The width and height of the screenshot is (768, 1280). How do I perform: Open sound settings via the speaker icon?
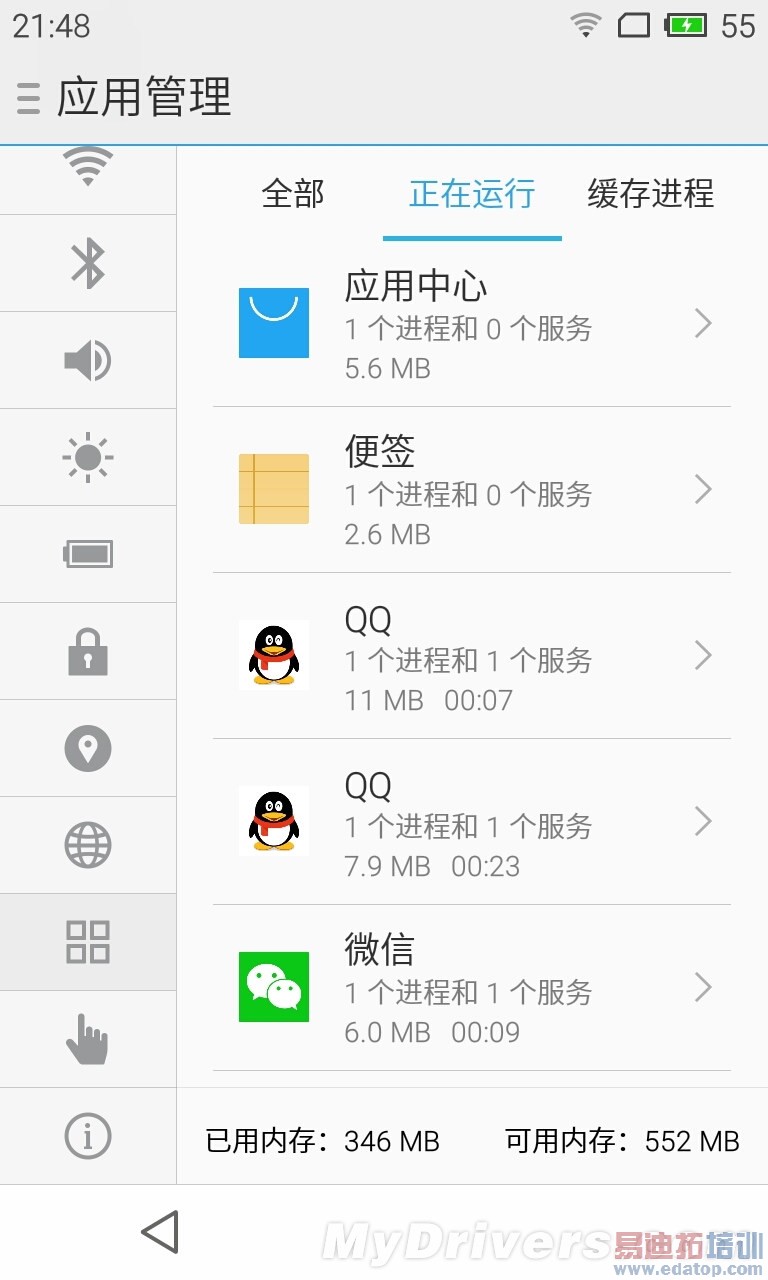click(88, 360)
